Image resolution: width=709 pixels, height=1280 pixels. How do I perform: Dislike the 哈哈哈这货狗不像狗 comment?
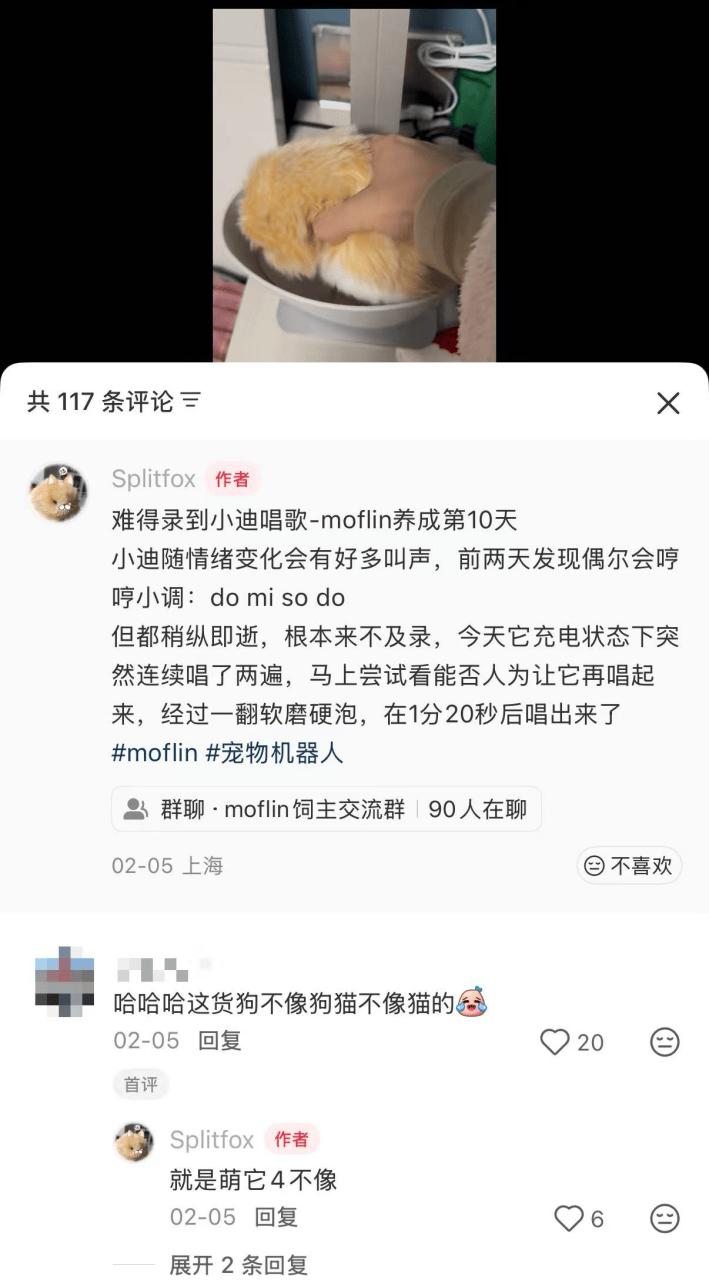(665, 1042)
